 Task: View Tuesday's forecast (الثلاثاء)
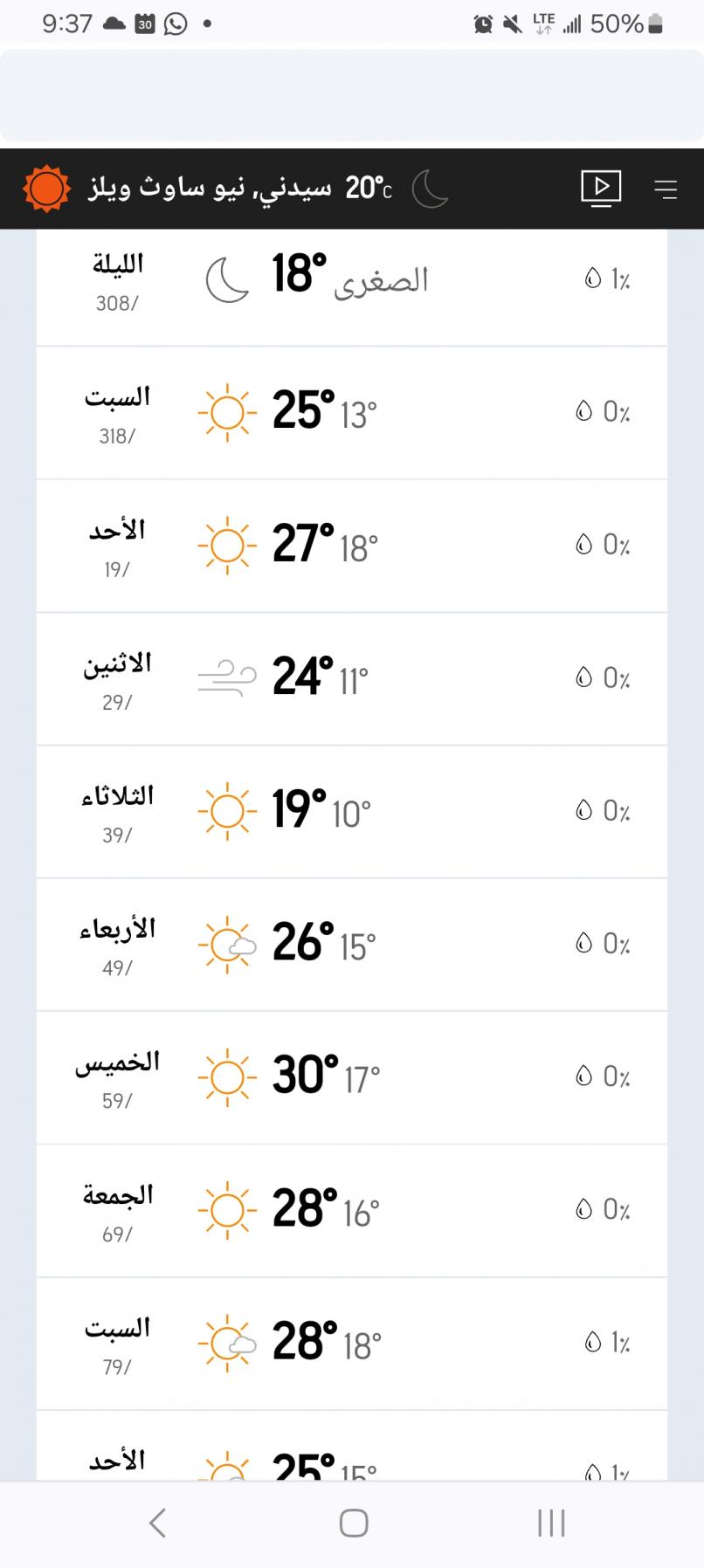(x=351, y=811)
